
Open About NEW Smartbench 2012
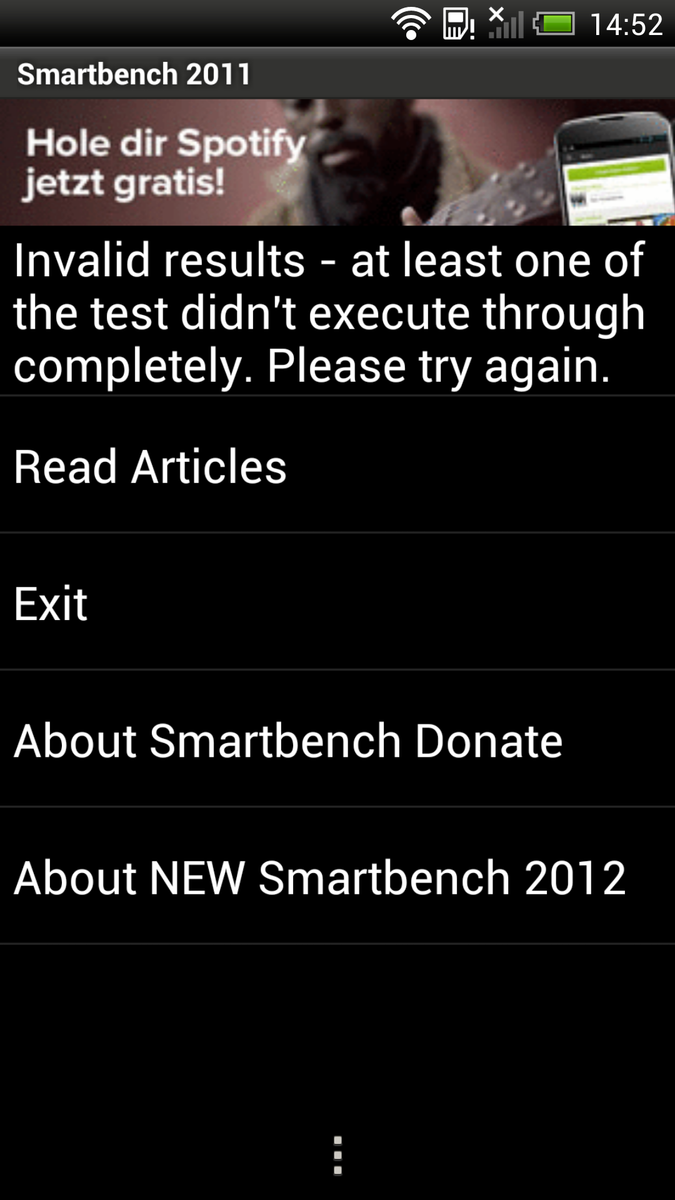pos(337,876)
